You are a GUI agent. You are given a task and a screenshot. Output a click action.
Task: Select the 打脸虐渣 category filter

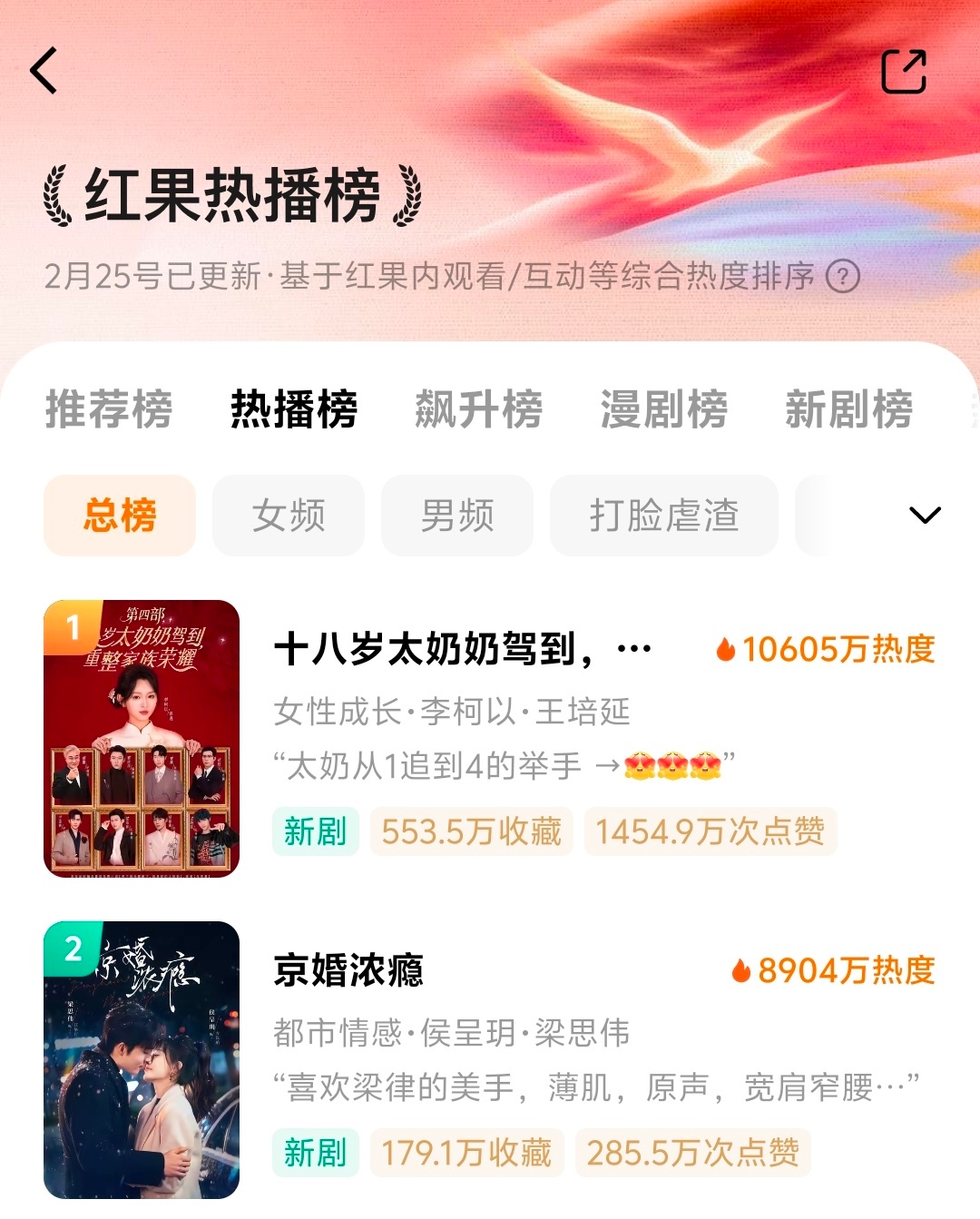[664, 516]
